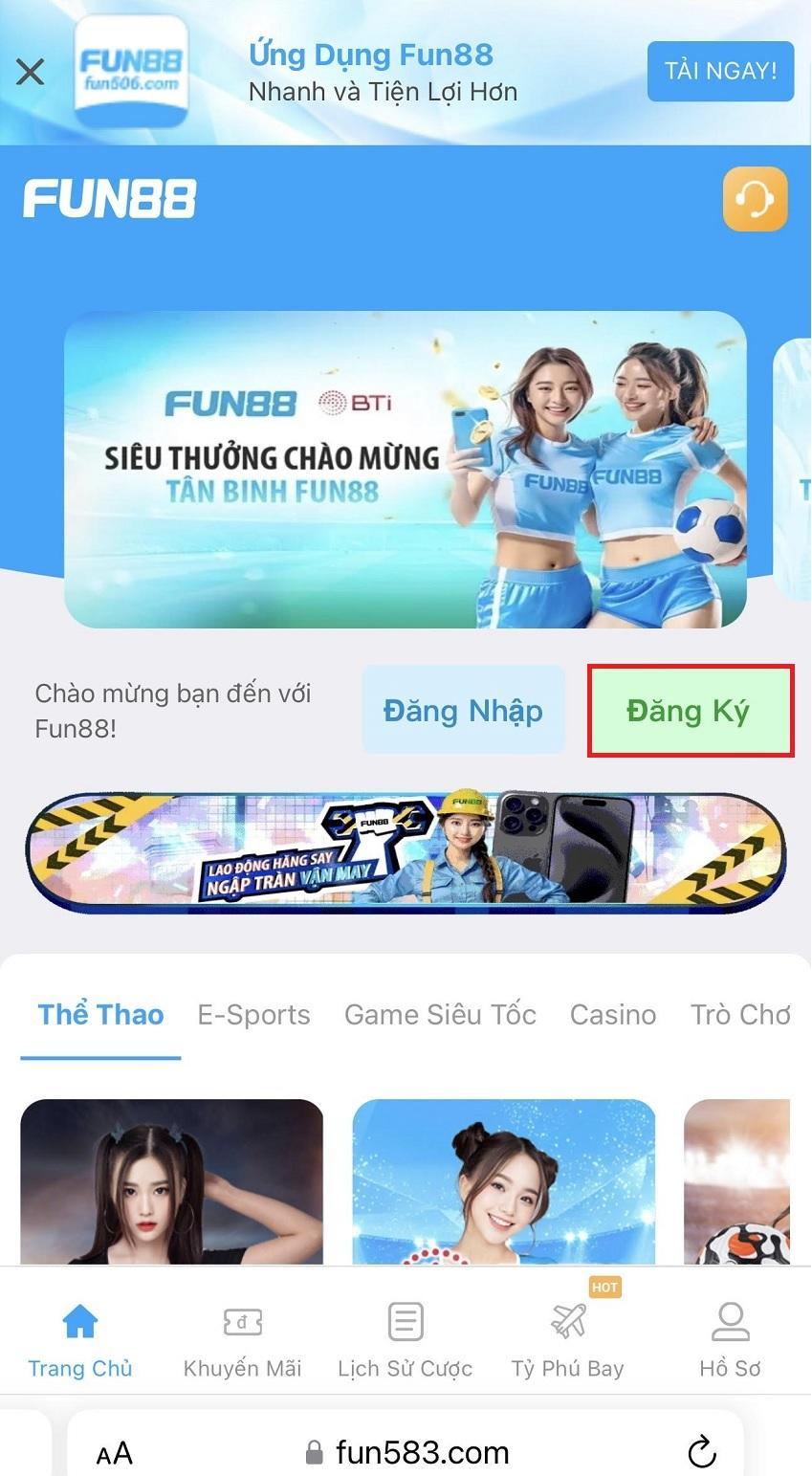Switch to the E-Sports tab
Image resolution: width=812 pixels, height=1476 pixels.
[253, 1014]
